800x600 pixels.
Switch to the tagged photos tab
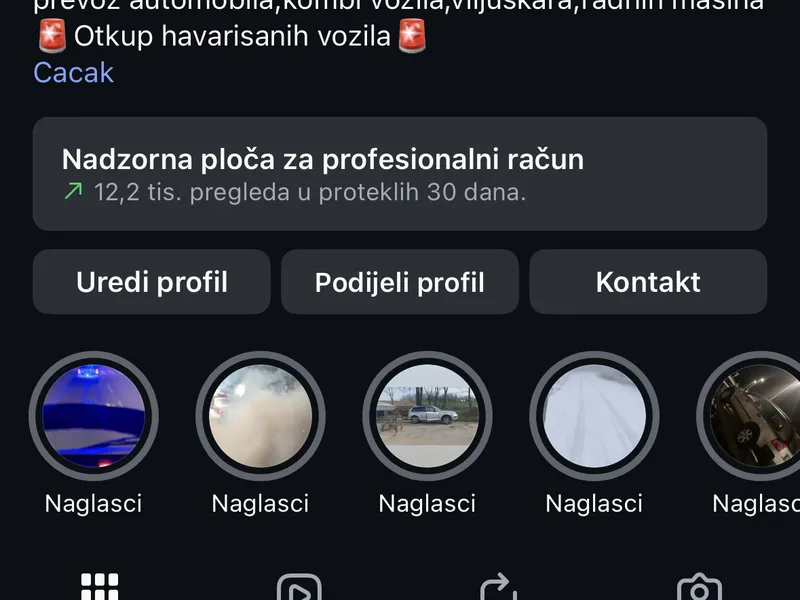[699, 588]
